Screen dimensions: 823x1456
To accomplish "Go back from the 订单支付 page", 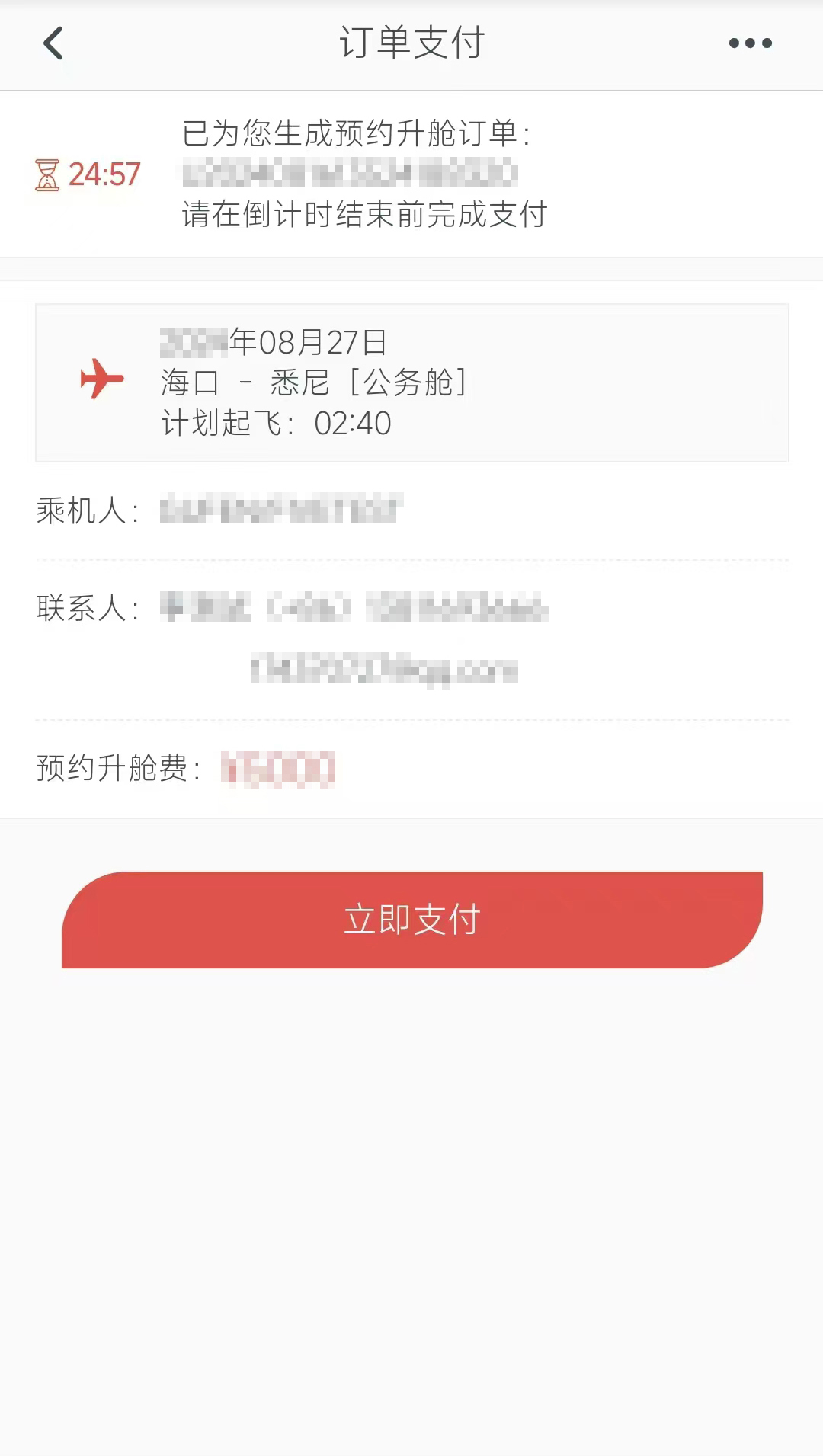I will (x=53, y=43).
